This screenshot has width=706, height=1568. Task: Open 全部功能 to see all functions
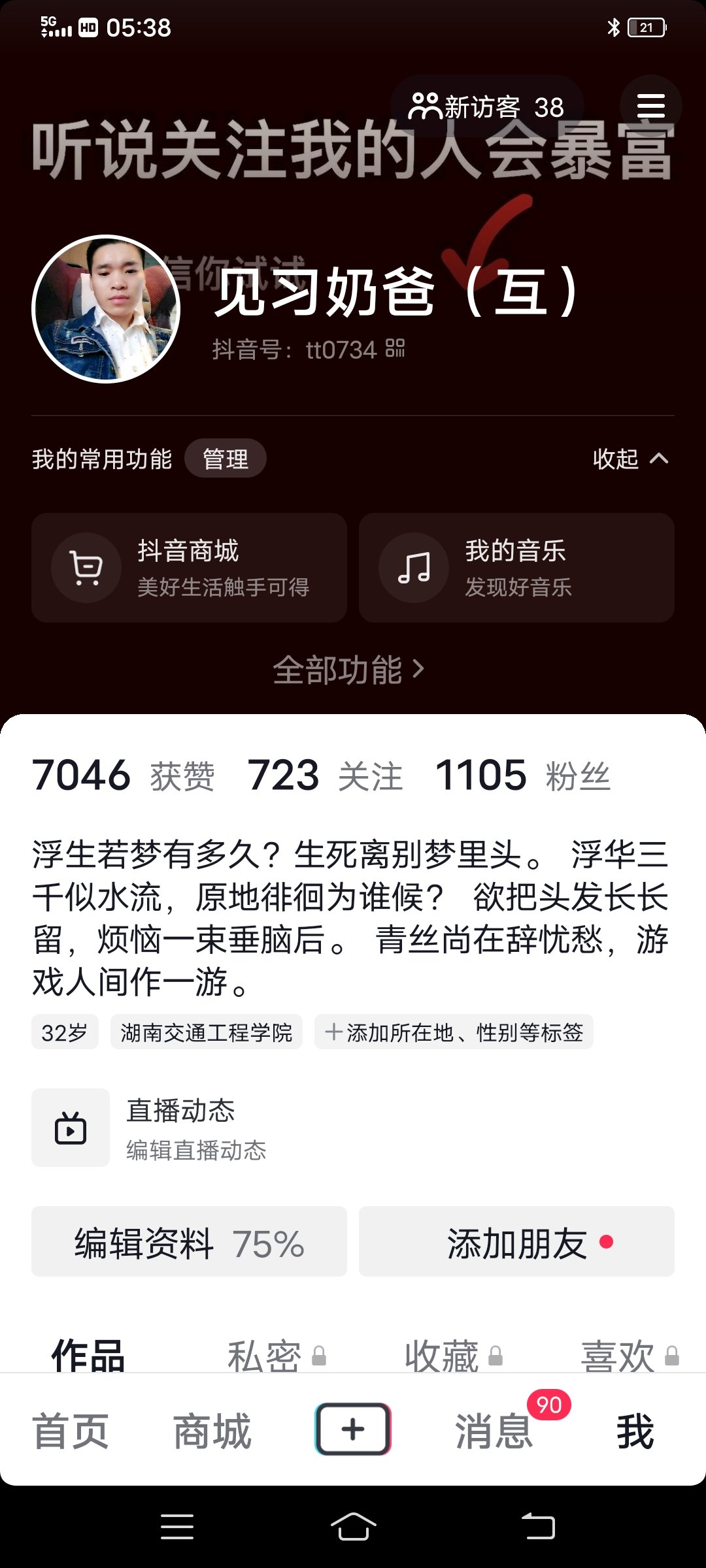[x=348, y=670]
